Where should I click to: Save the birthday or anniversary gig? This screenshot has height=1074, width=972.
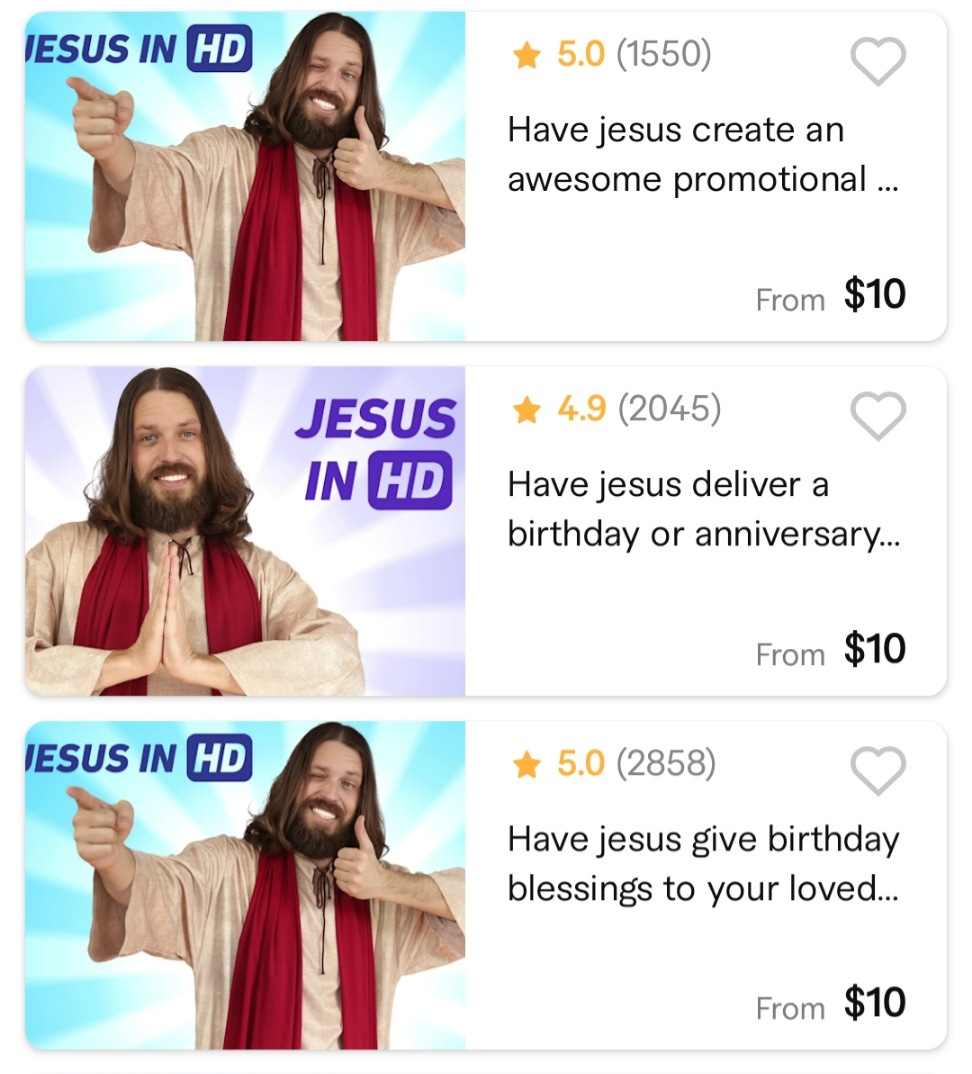tap(877, 416)
